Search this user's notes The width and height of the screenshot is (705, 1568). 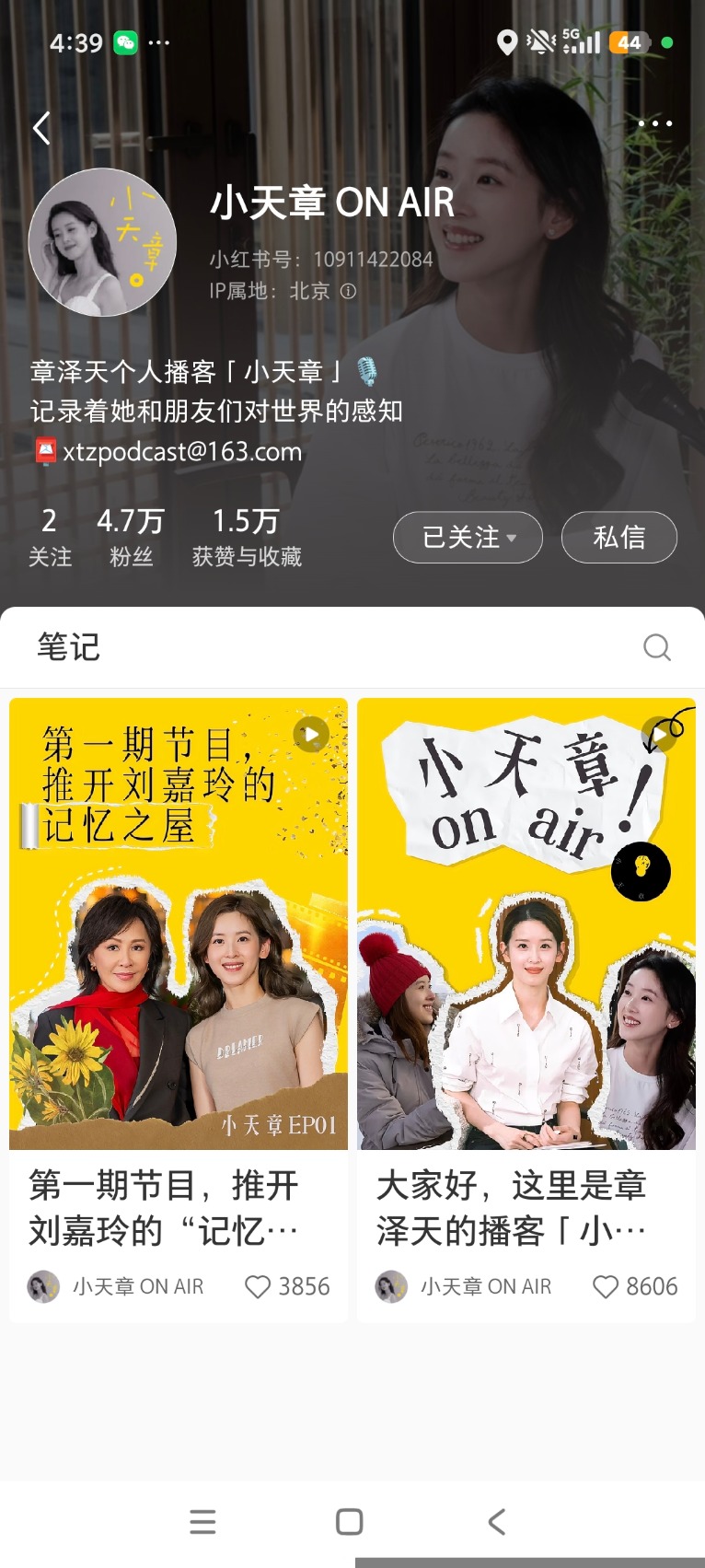(656, 647)
